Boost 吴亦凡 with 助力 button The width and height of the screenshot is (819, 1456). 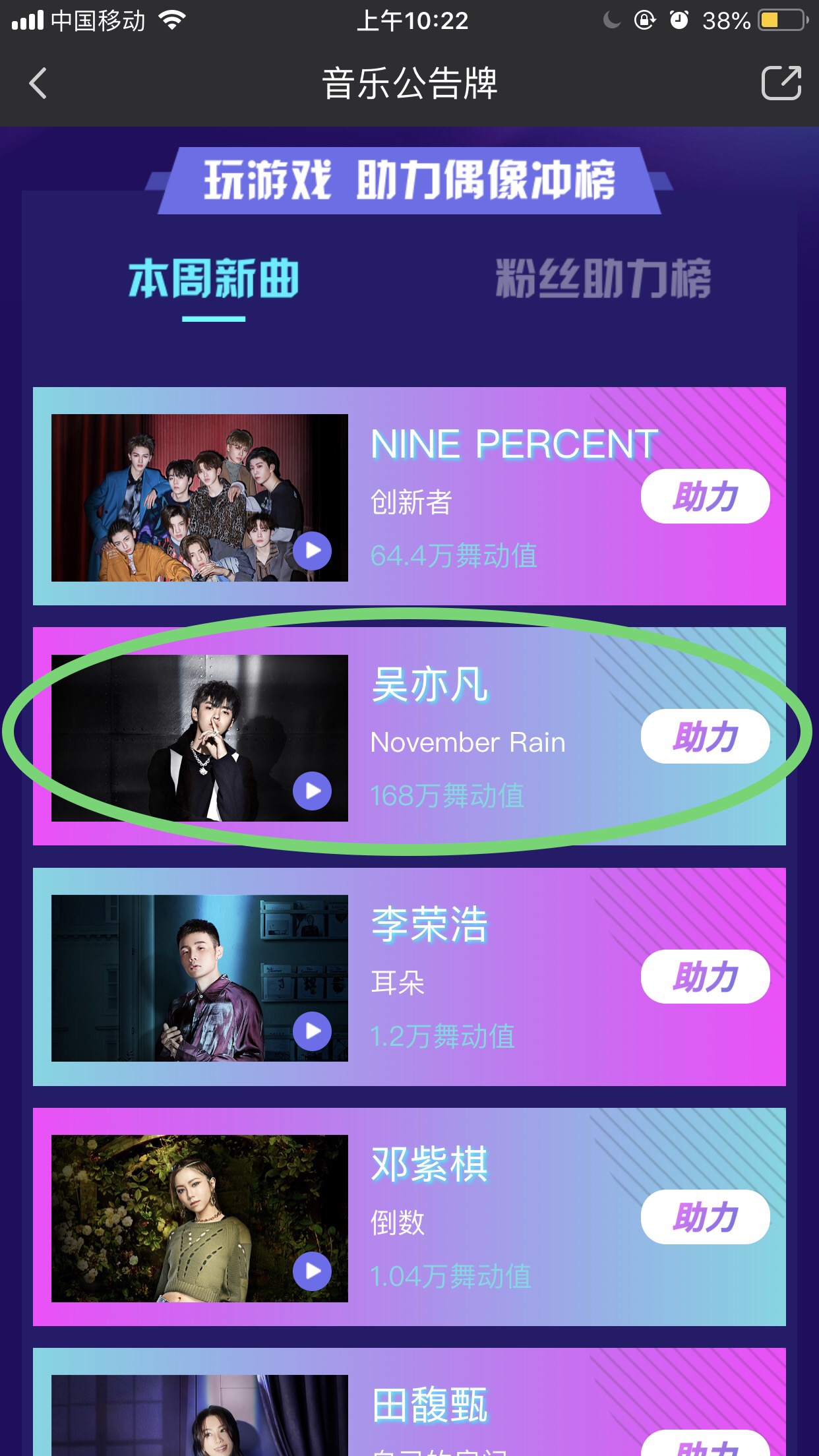705,737
